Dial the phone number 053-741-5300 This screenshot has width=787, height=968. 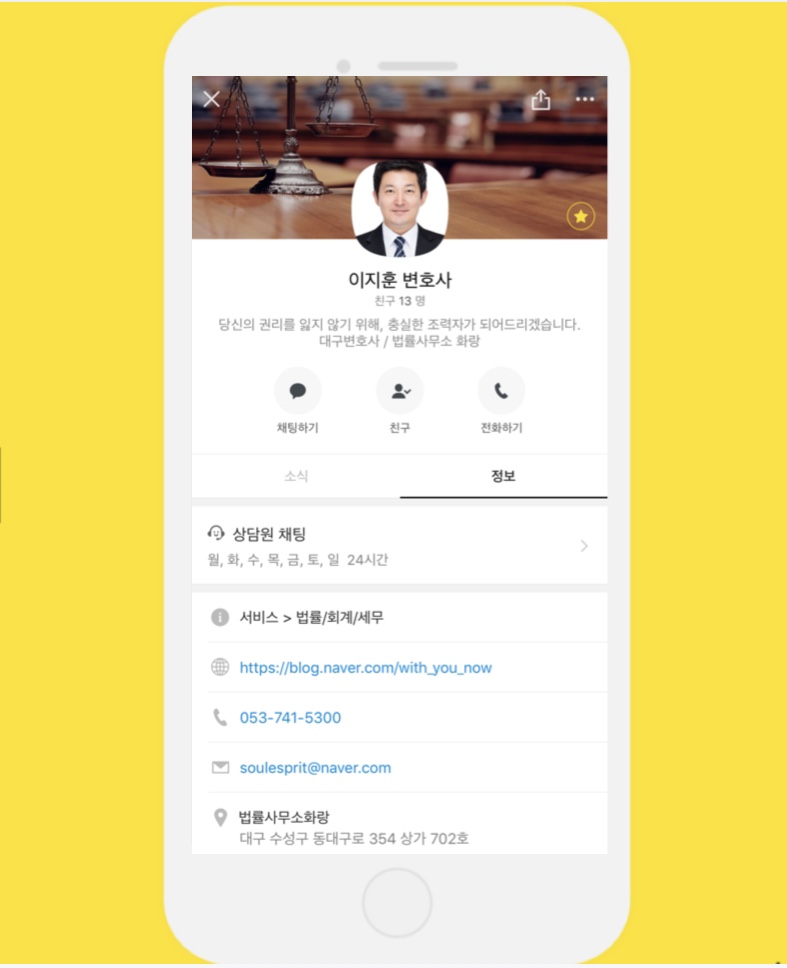[x=290, y=718]
